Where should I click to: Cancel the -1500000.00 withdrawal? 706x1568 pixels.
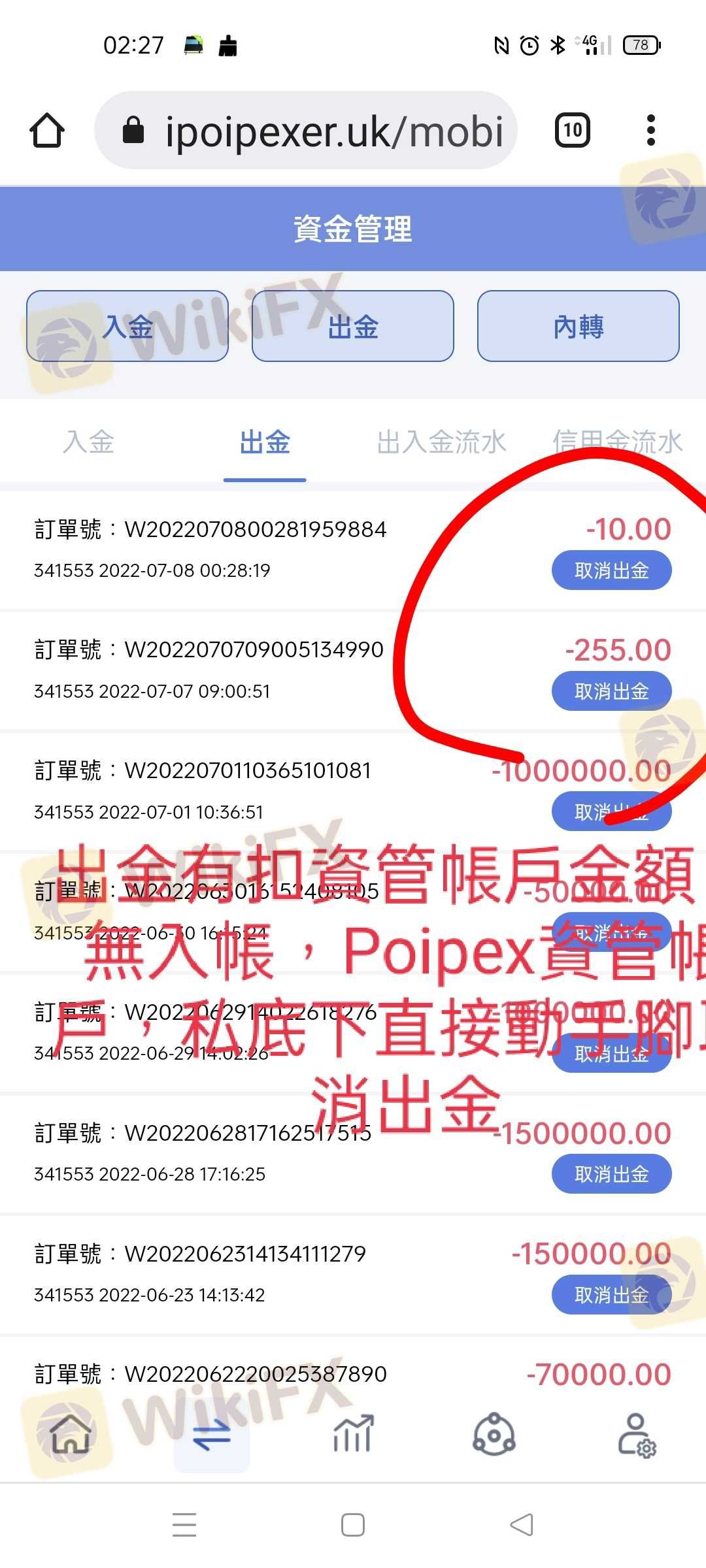611,1174
